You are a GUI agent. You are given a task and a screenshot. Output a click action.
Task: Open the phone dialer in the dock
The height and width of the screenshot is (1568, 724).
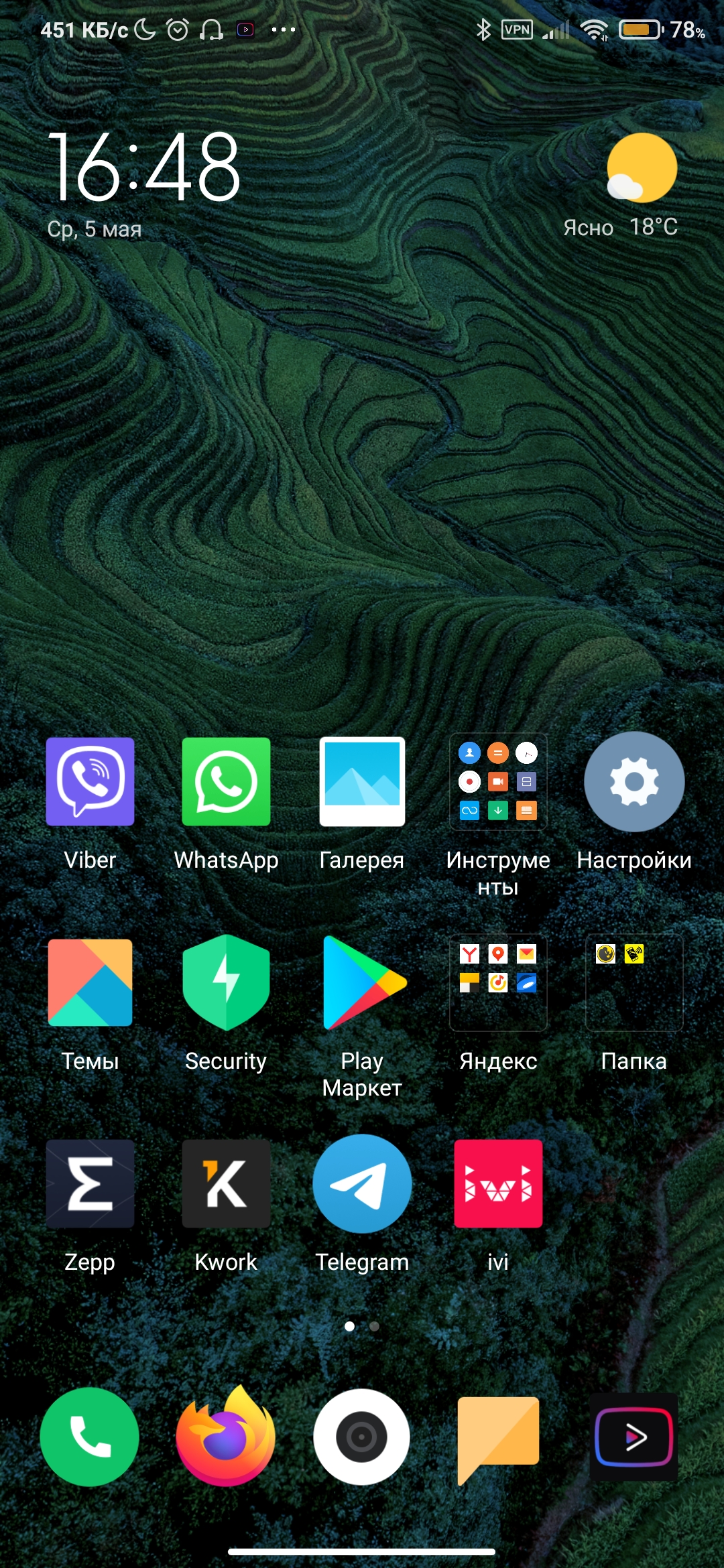[90, 1437]
